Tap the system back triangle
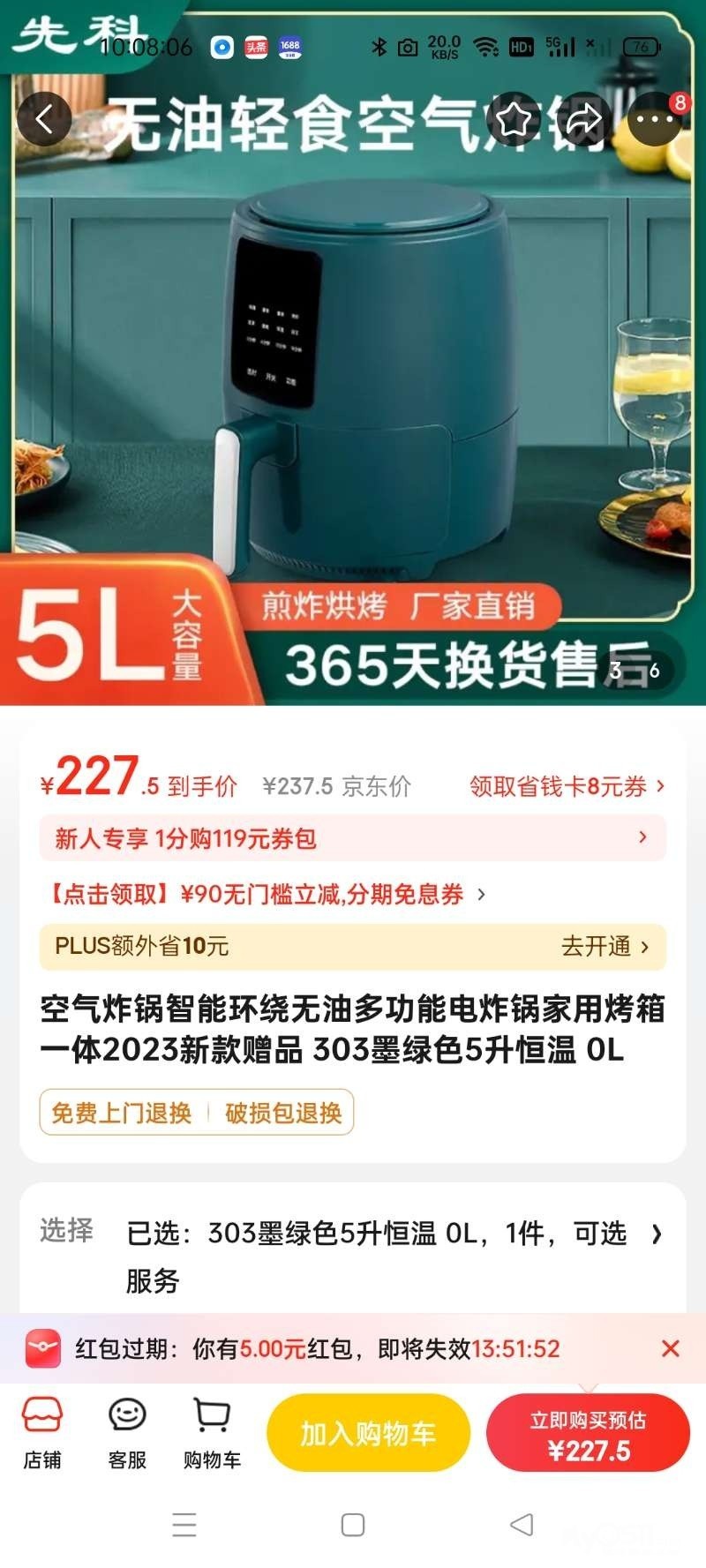 522,1525
